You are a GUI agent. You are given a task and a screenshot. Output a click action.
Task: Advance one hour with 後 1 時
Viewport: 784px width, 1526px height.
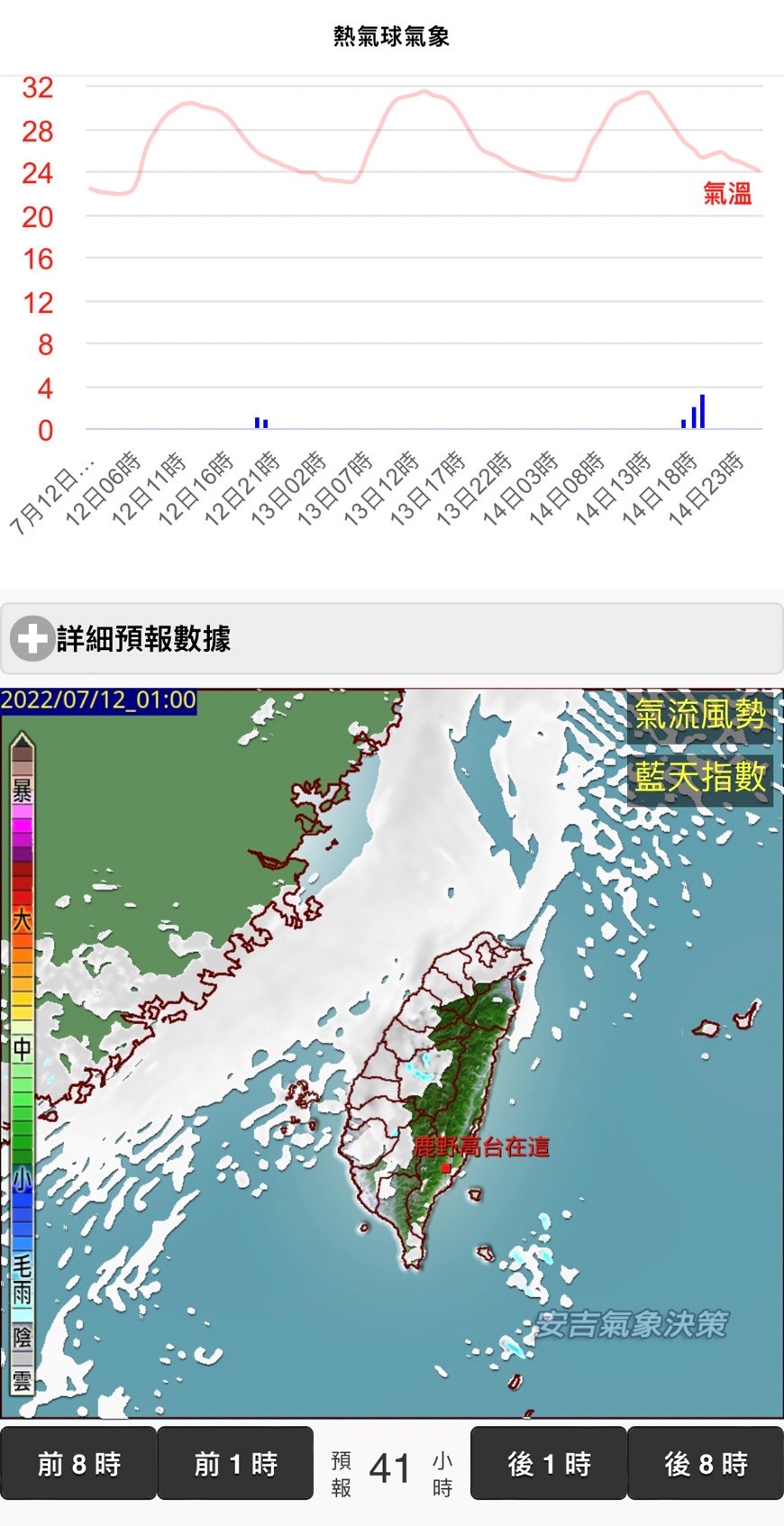[549, 1464]
